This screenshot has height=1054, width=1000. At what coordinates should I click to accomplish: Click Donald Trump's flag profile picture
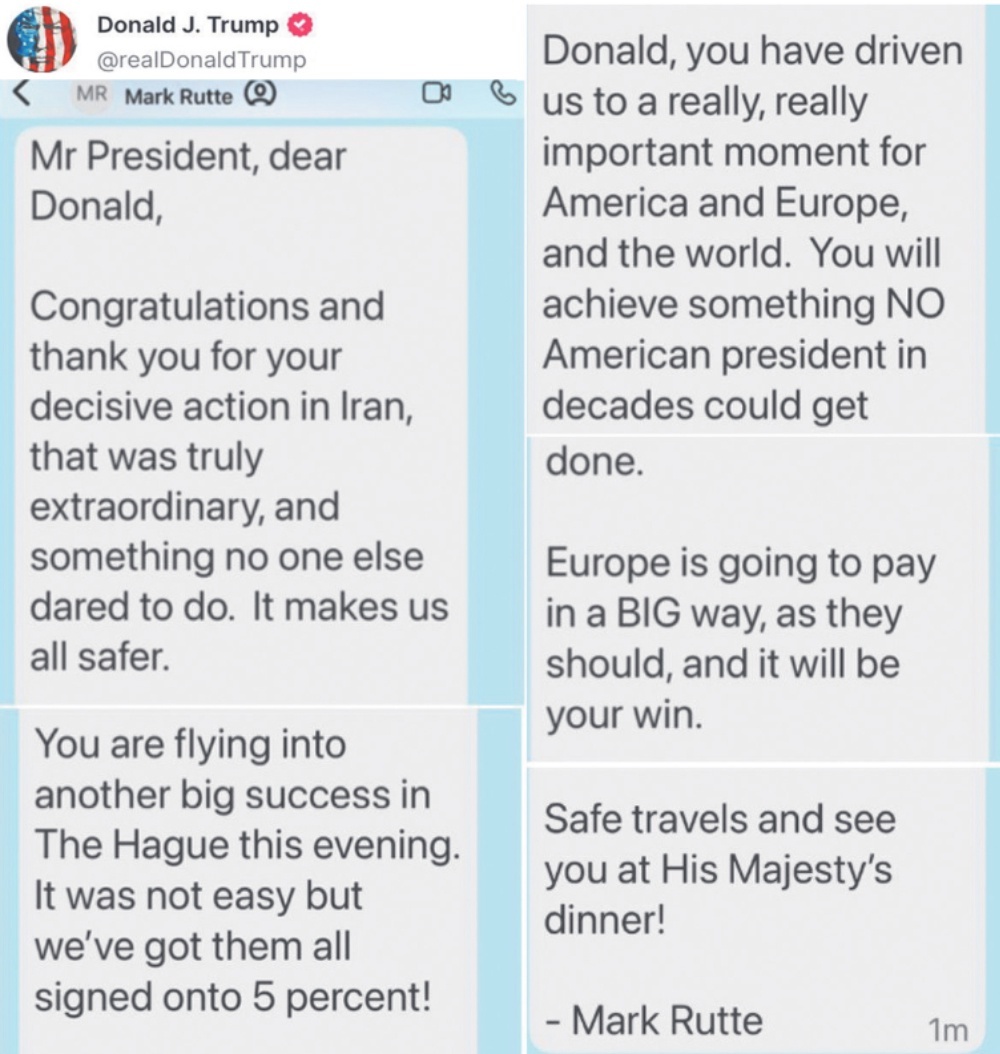click(41, 37)
